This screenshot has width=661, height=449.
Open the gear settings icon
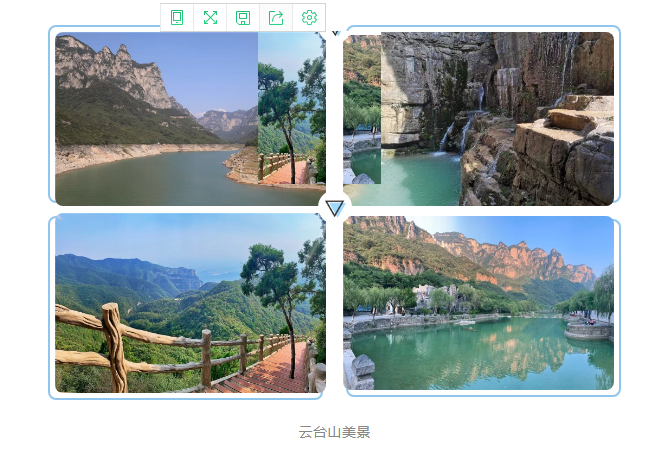coord(309,17)
